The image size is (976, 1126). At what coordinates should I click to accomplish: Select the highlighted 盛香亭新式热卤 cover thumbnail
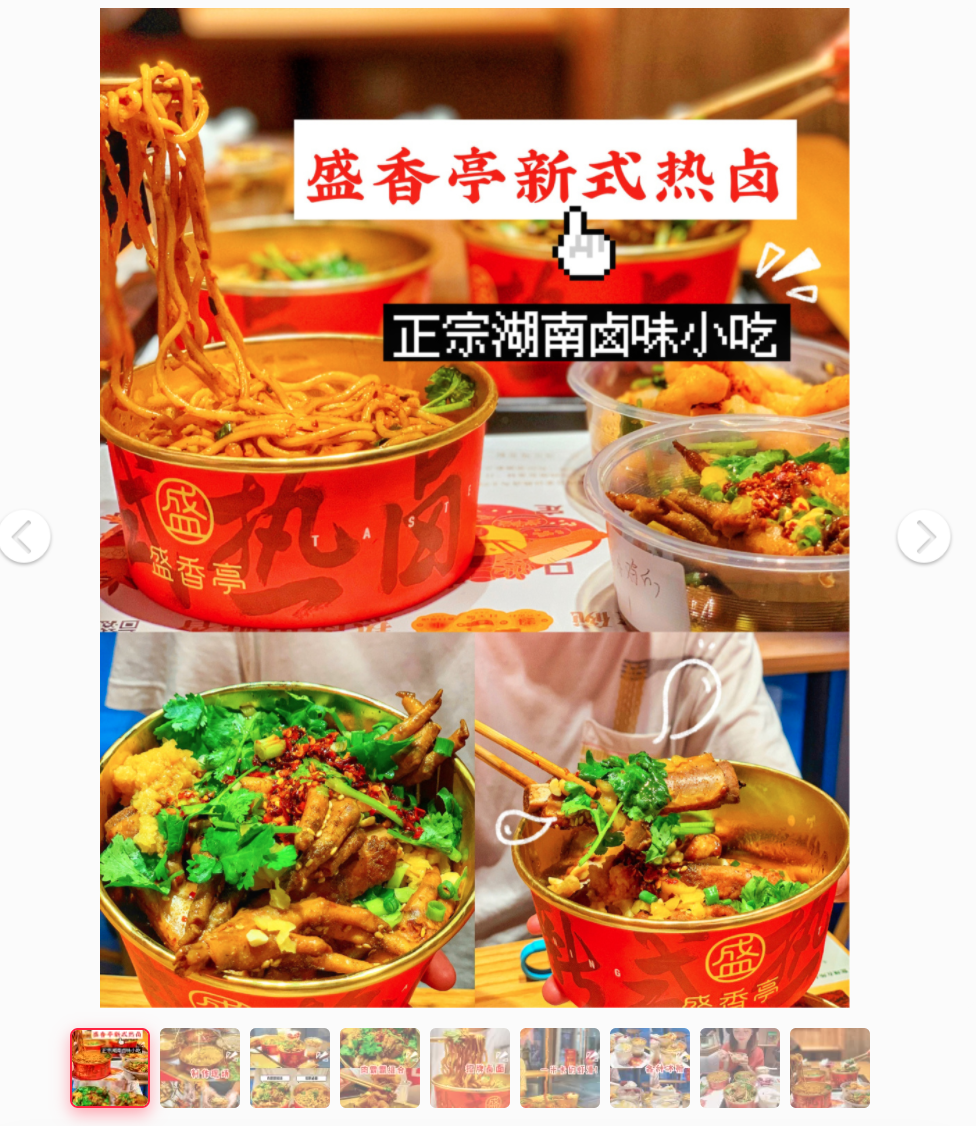coord(110,1067)
